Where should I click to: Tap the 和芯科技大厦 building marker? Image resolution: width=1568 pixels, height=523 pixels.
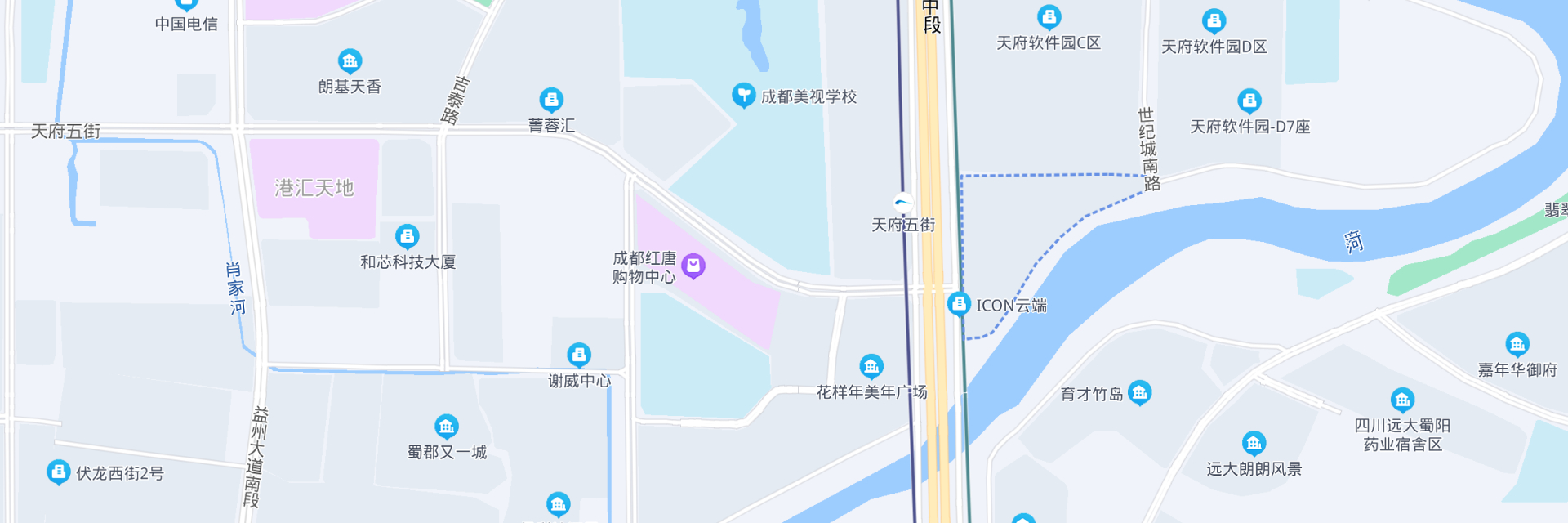407,236
